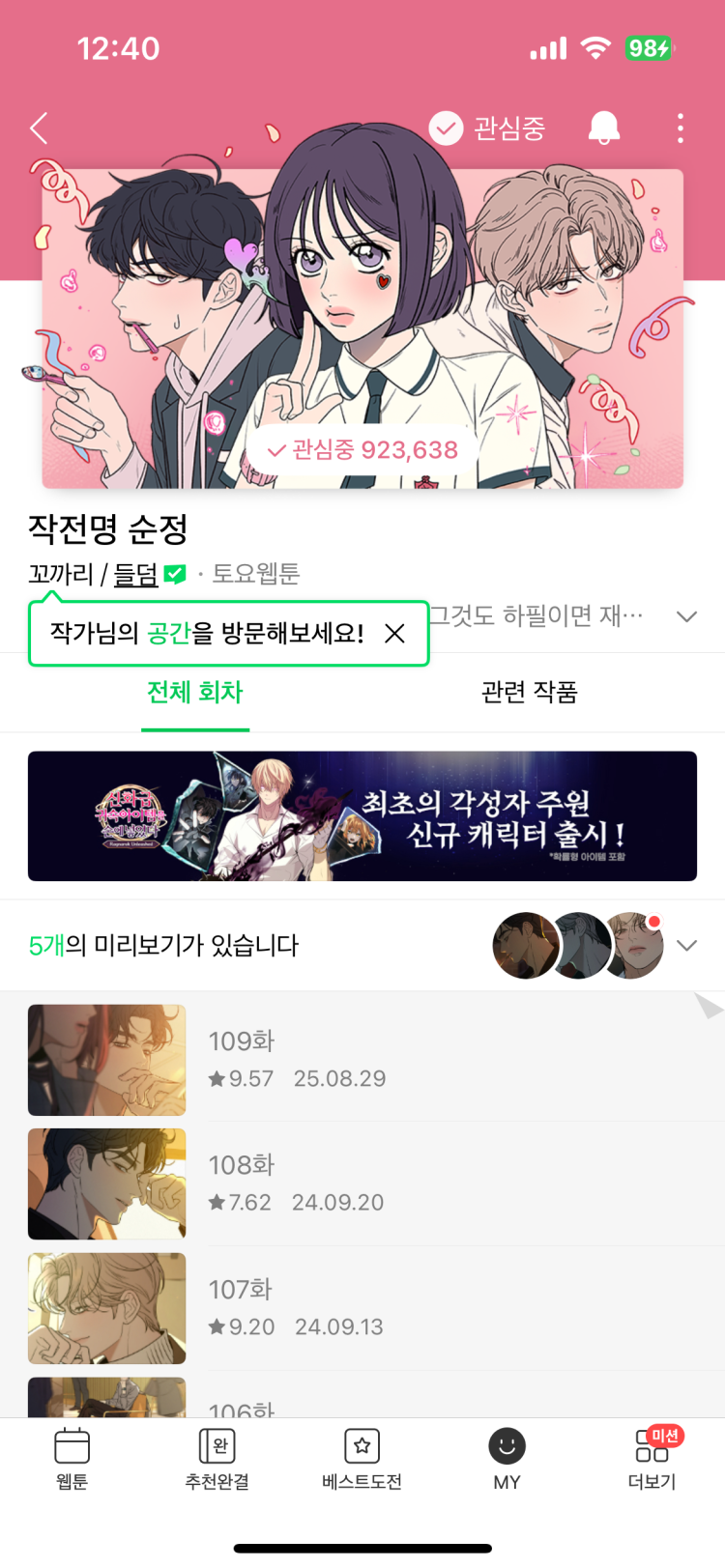Toggle the 관심중 favorite button

pyautogui.click(x=487, y=128)
